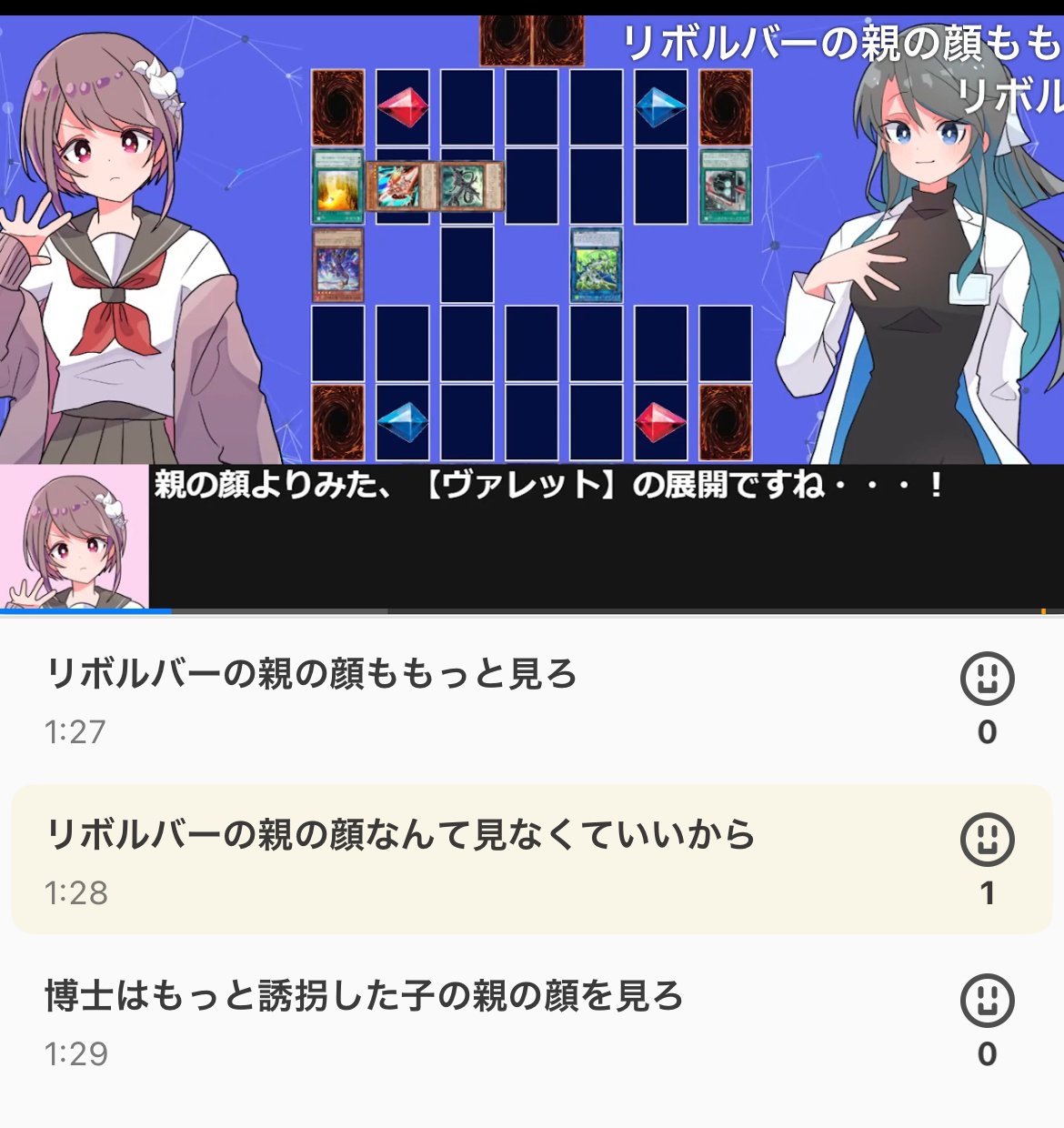Viewport: 1064px width, 1128px height.
Task: Like the comment リボルバーの親の顔ももっと見ろ
Action: coord(987,679)
